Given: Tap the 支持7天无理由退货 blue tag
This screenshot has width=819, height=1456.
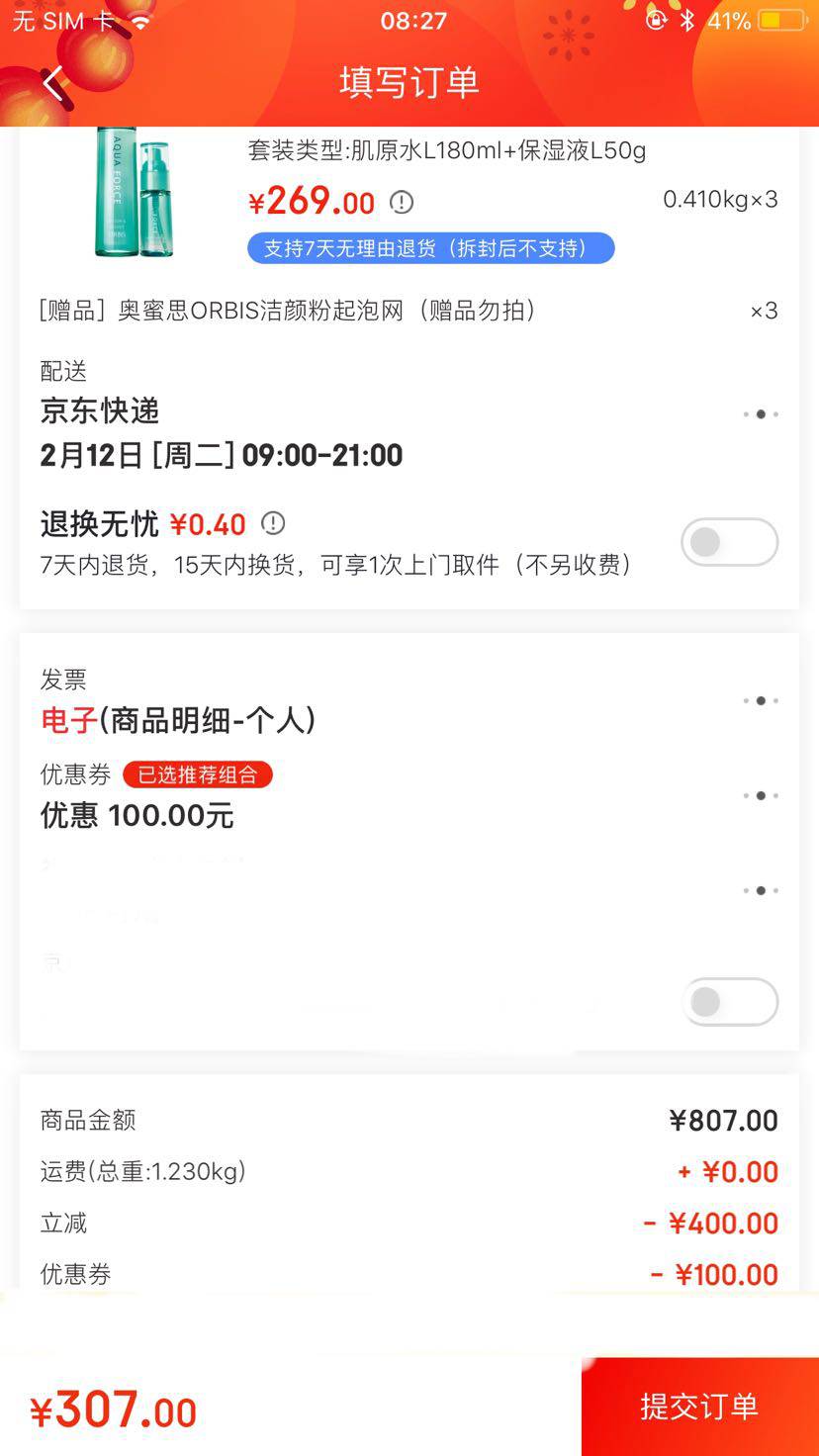Looking at the screenshot, I should click(430, 248).
